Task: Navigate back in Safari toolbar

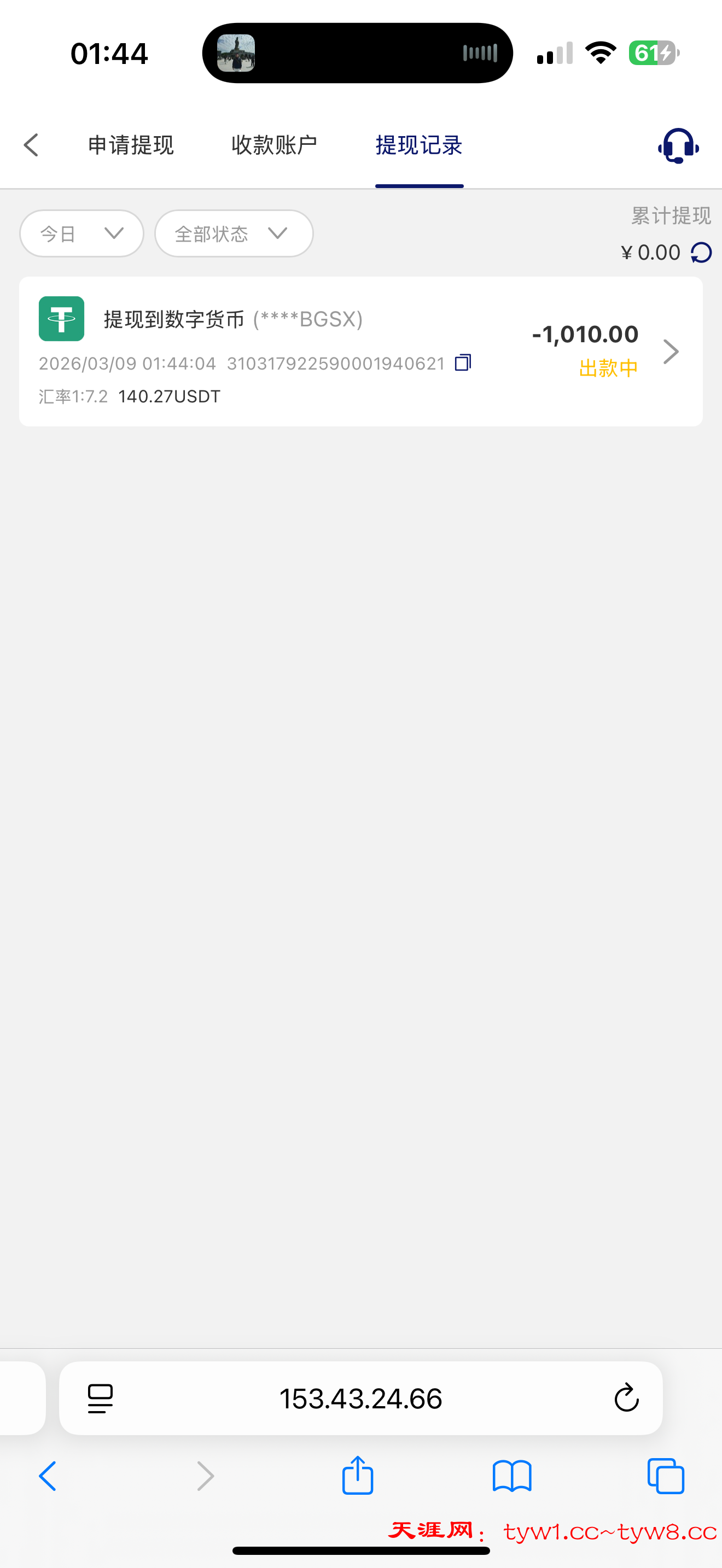Action: point(48,1476)
